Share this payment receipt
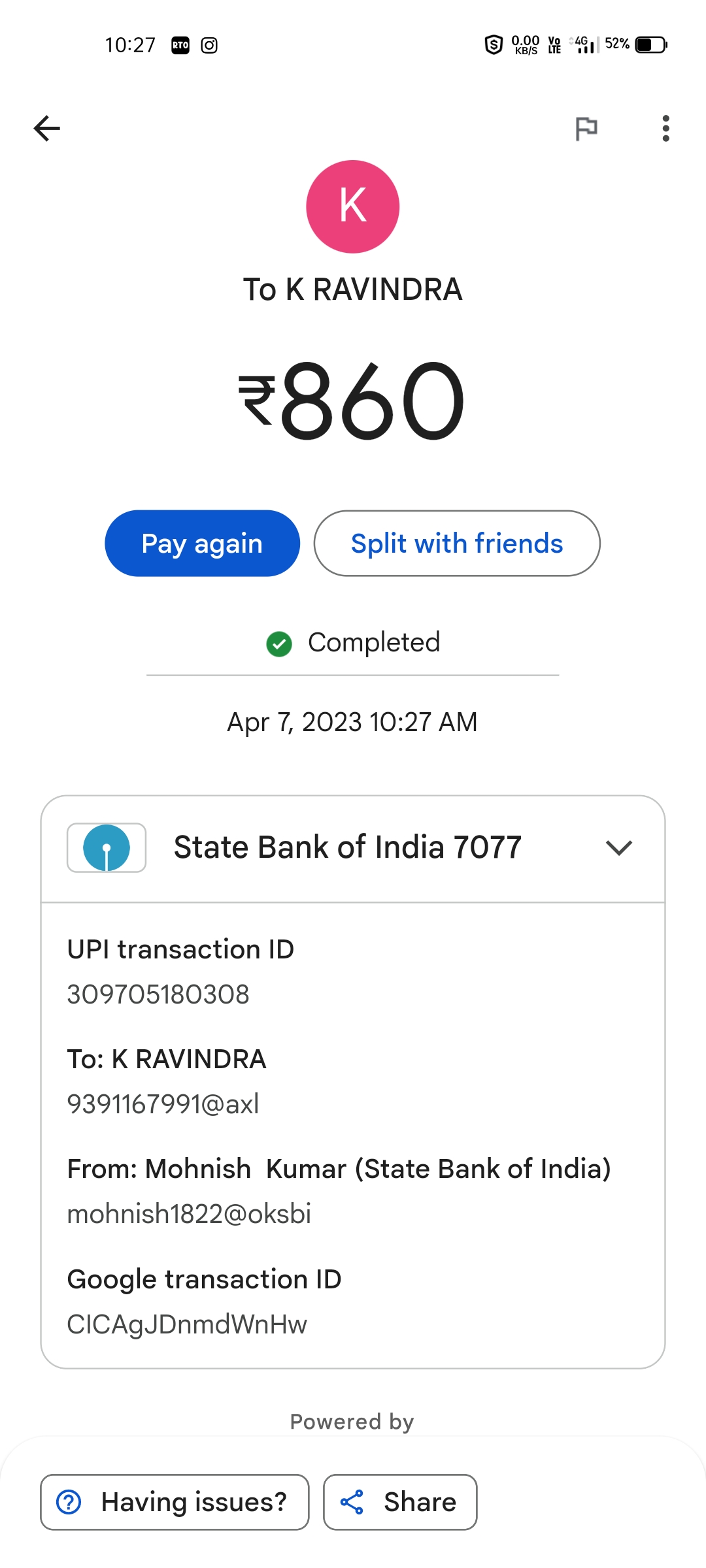The image size is (706, 1568). pyautogui.click(x=400, y=1502)
